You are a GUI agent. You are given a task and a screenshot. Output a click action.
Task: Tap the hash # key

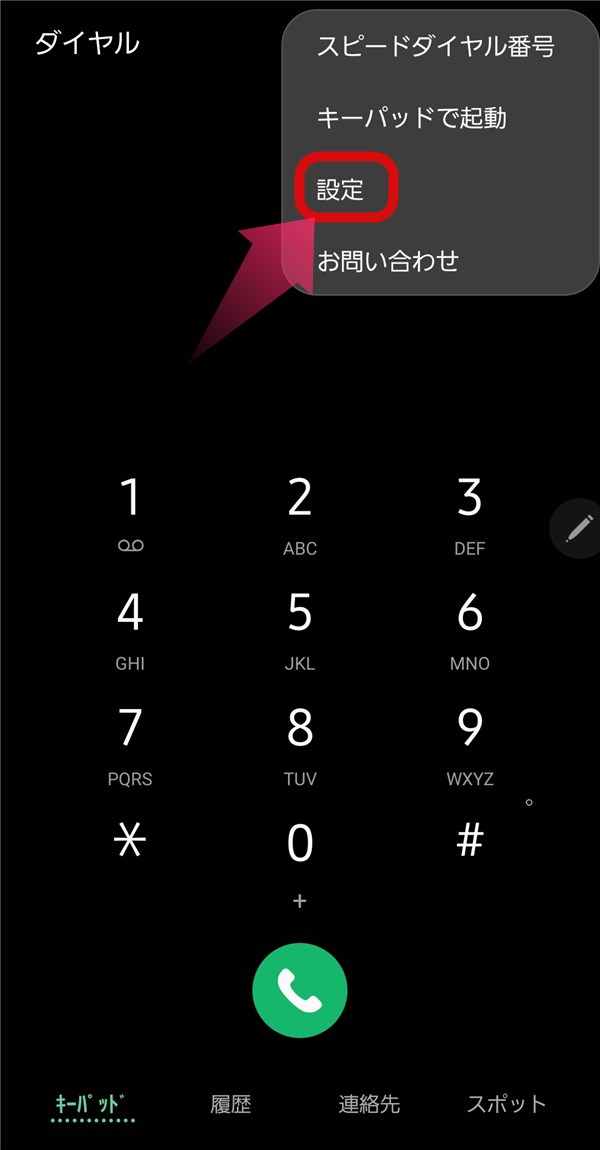pos(469,843)
